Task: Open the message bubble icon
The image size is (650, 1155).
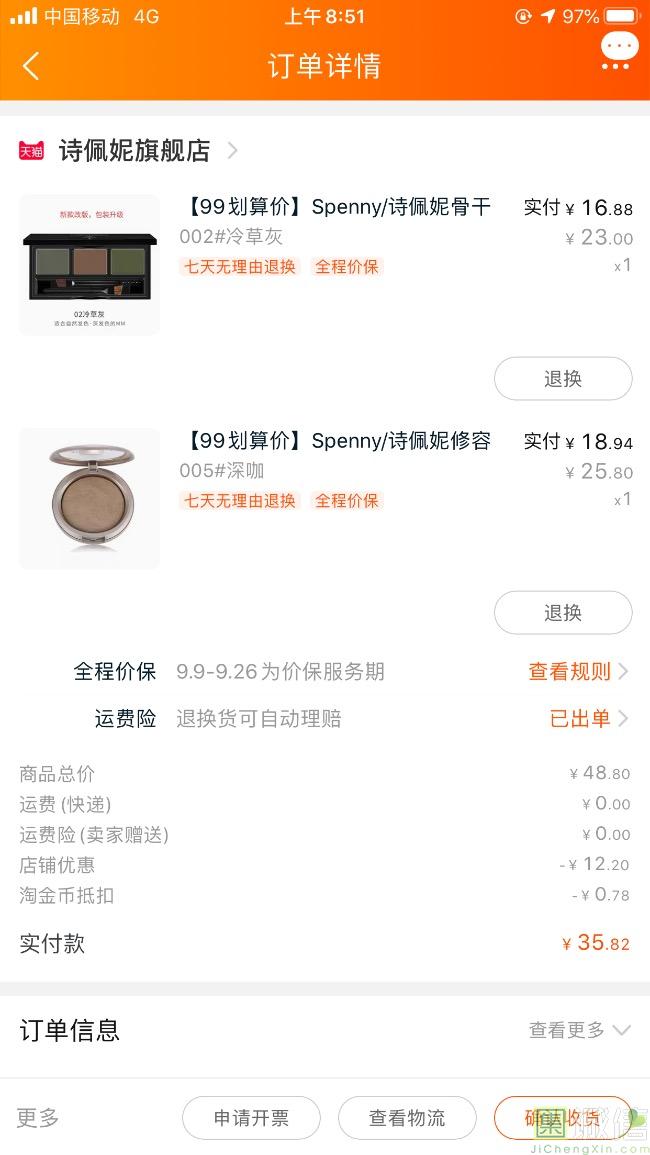Action: tap(618, 52)
